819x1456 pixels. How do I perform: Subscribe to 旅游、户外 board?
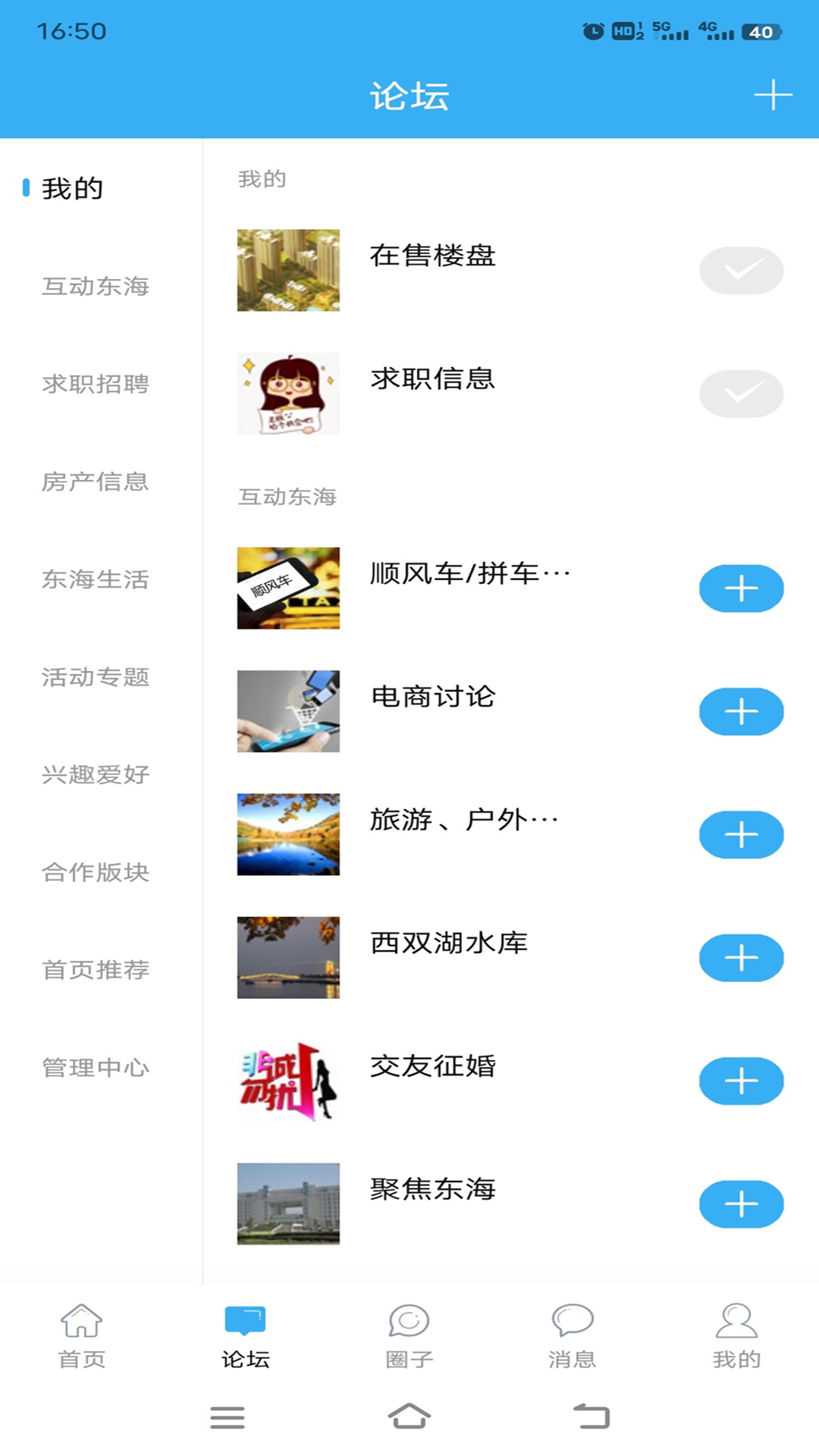741,834
